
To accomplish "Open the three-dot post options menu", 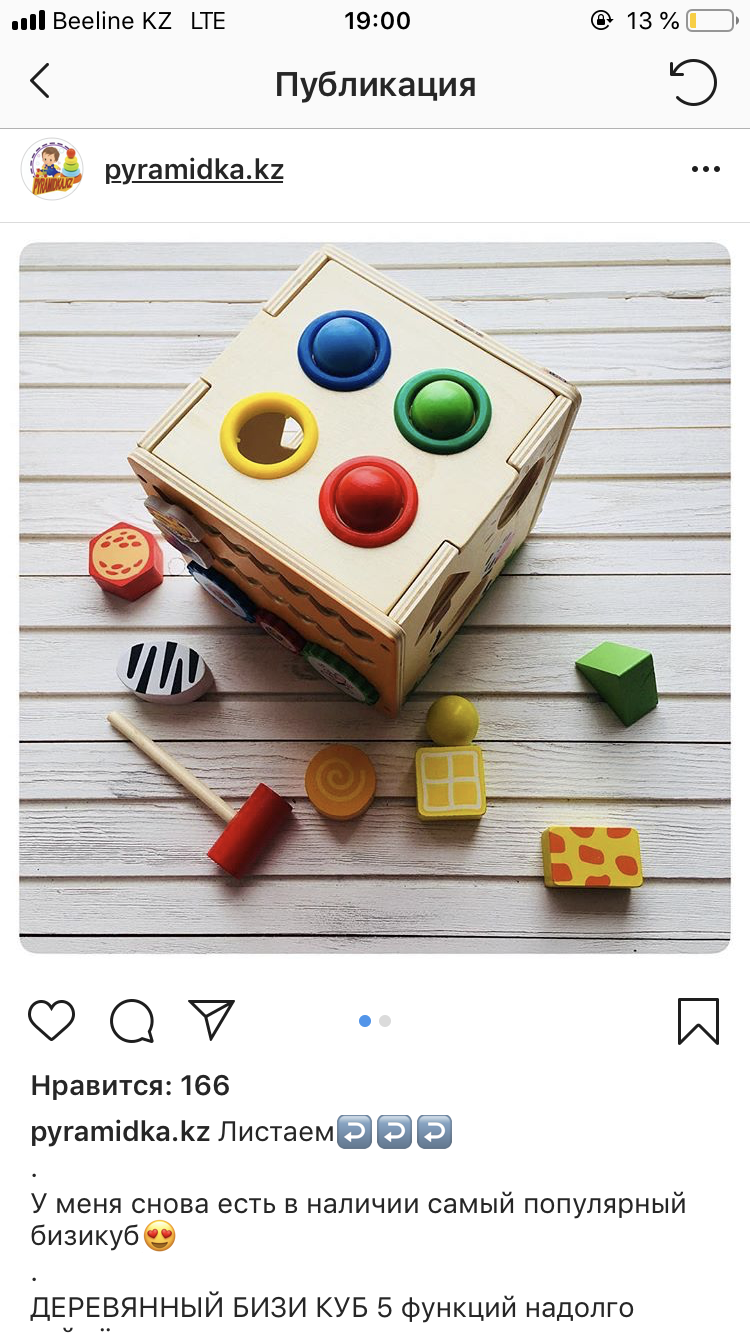I will pyautogui.click(x=706, y=170).
